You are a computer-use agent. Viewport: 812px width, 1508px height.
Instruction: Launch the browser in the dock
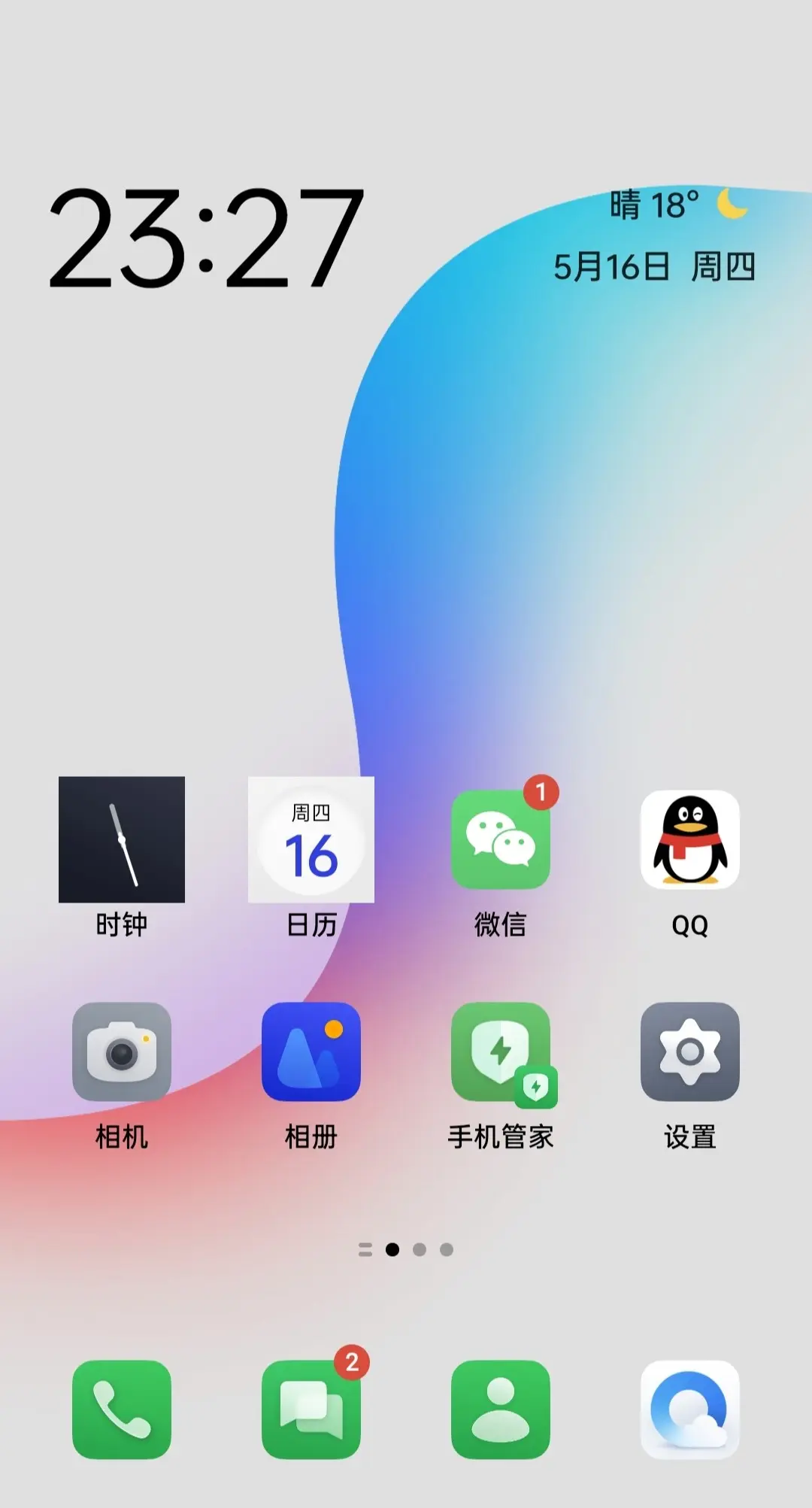690,1409
